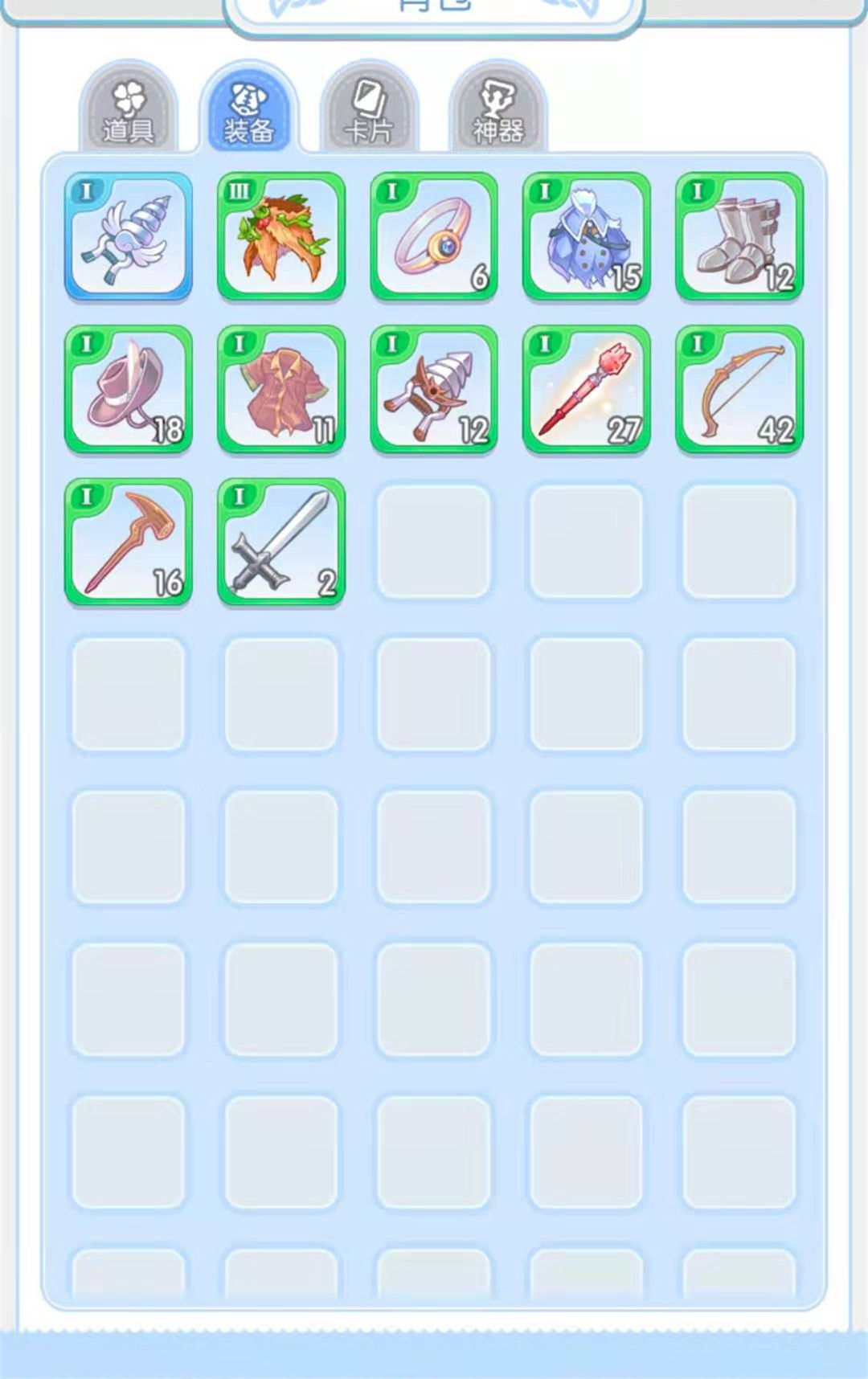Screen dimensions: 868x1379
Task: Select the pink hat with count 18
Action: (129, 389)
